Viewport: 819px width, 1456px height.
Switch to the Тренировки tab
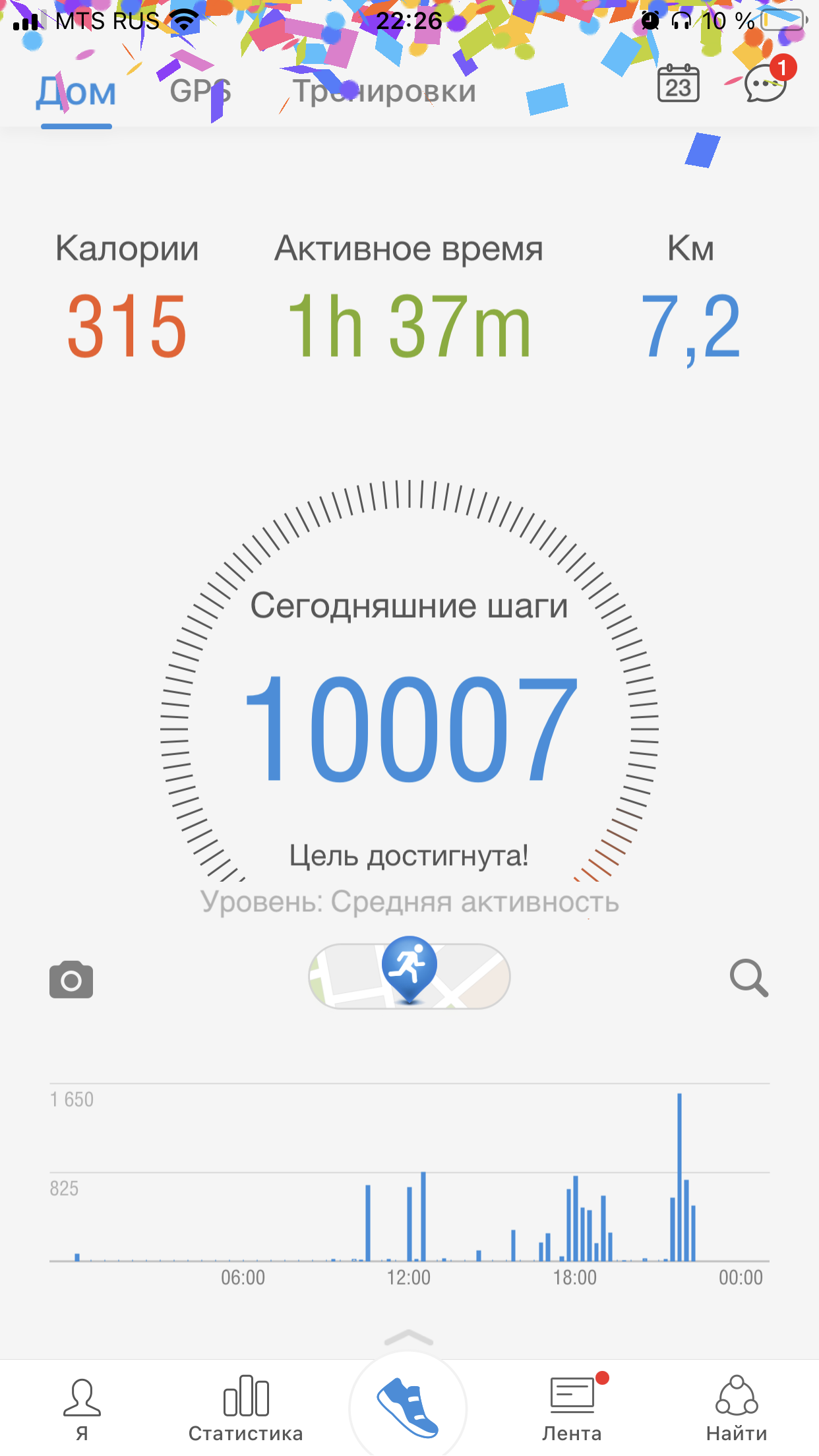click(x=384, y=91)
